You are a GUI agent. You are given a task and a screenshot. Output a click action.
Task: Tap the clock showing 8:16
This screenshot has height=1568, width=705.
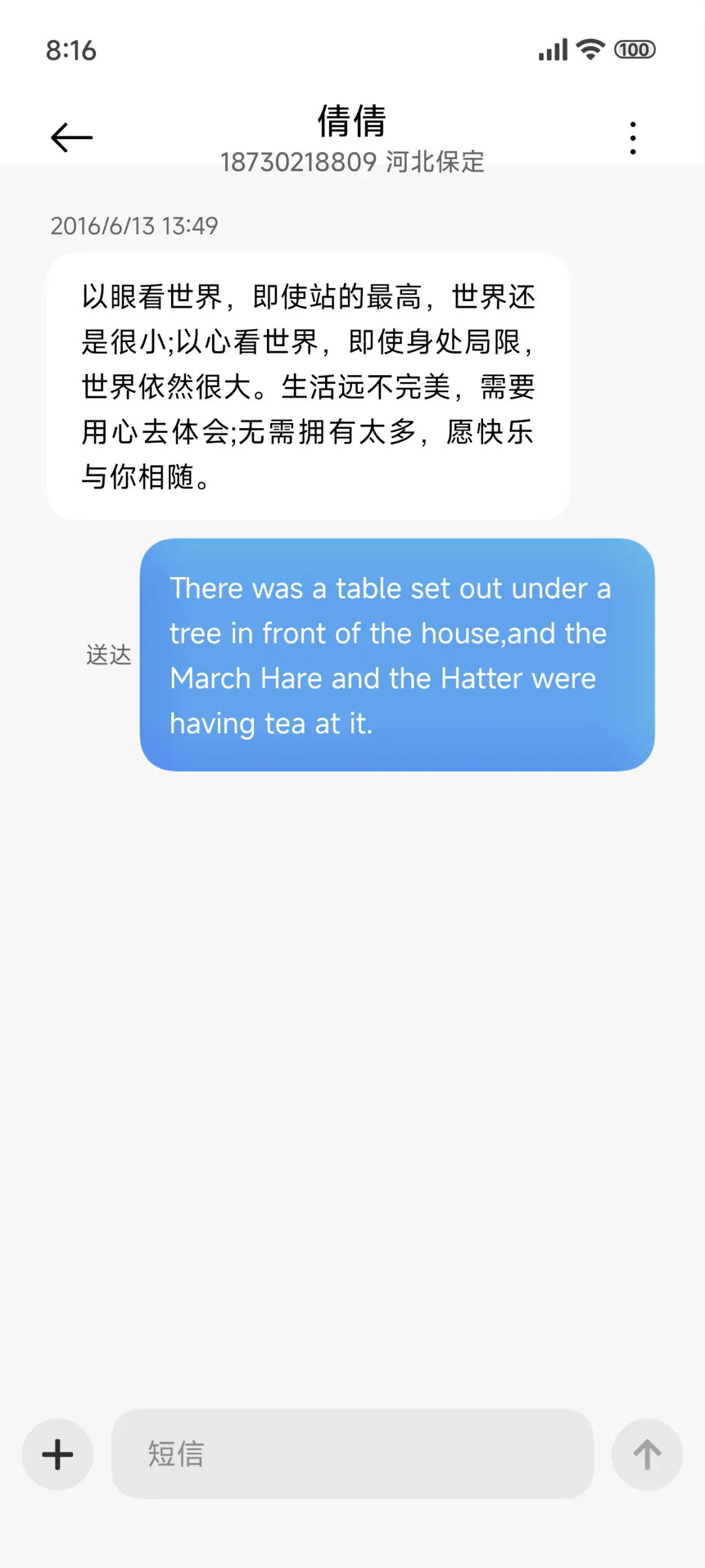click(x=72, y=50)
